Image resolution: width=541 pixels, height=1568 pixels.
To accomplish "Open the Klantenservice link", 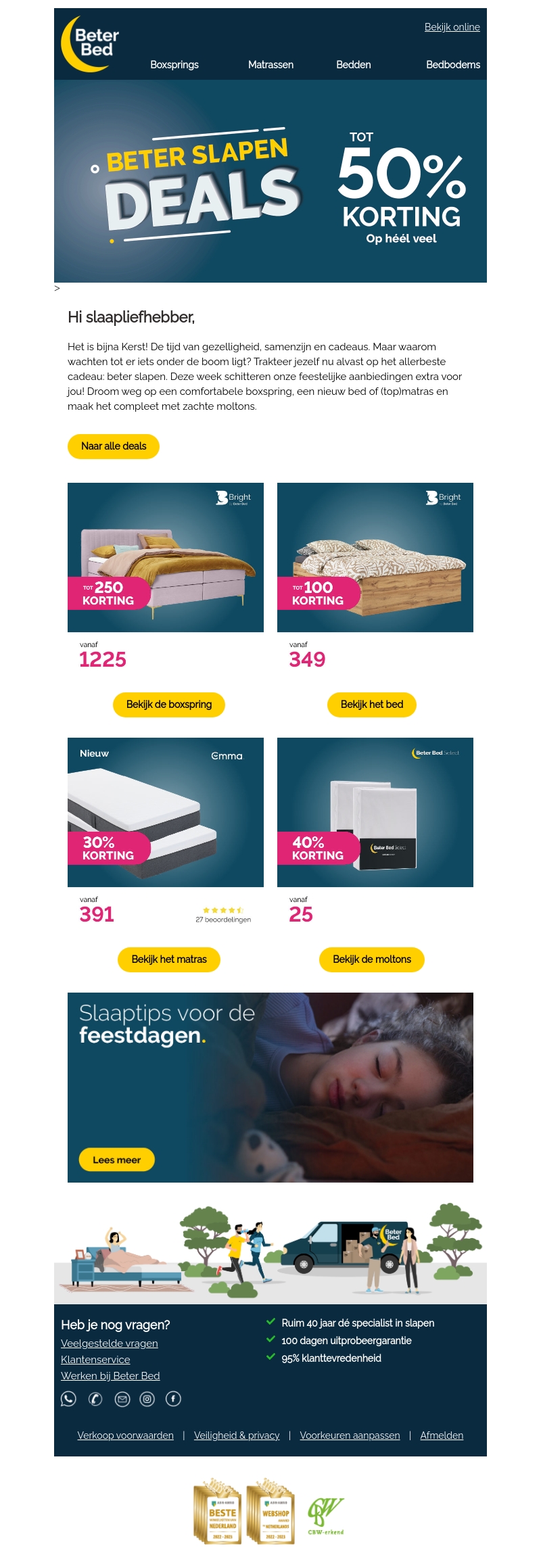I will [95, 1360].
